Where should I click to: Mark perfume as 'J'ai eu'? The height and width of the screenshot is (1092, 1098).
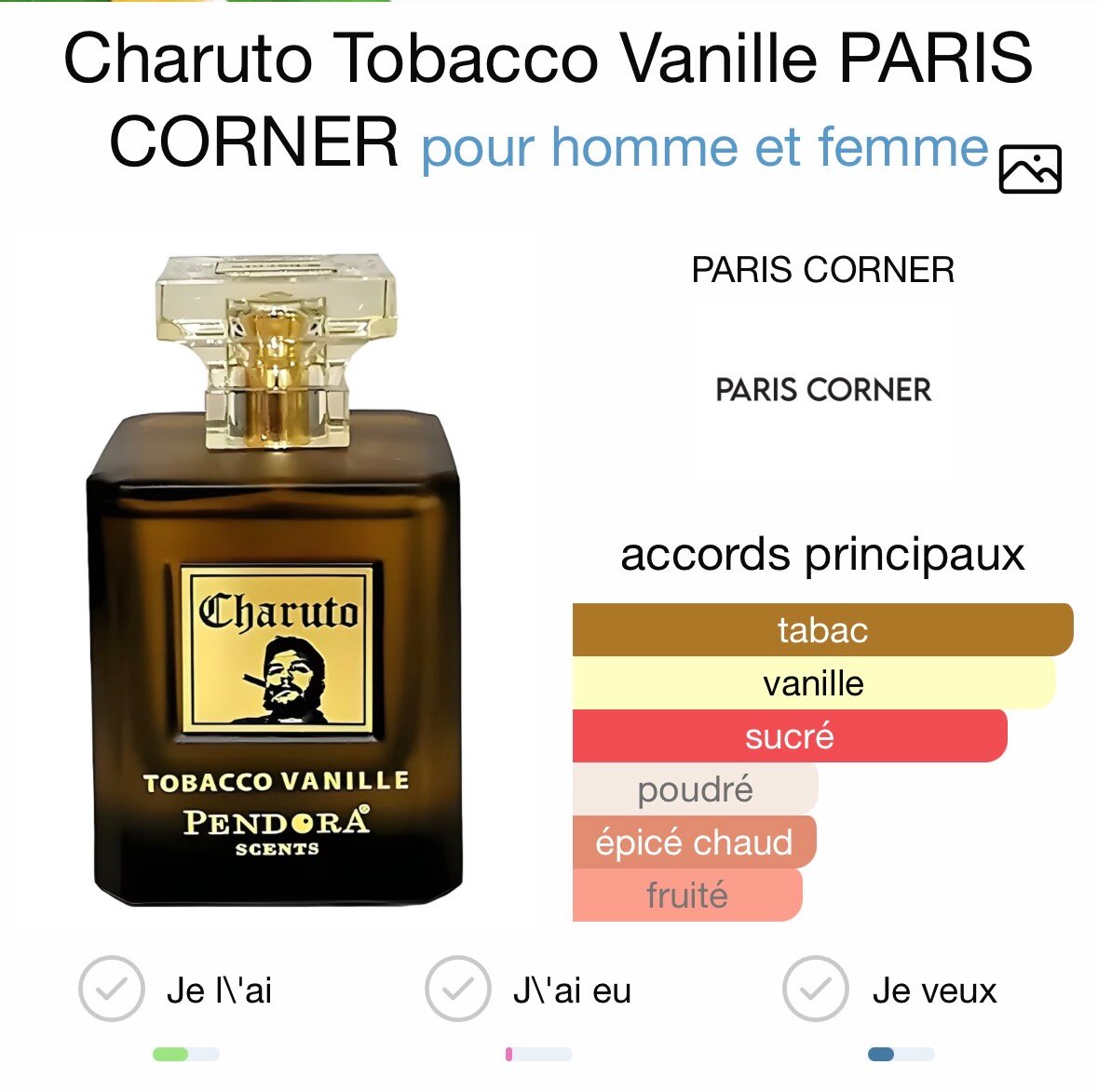pos(457,989)
